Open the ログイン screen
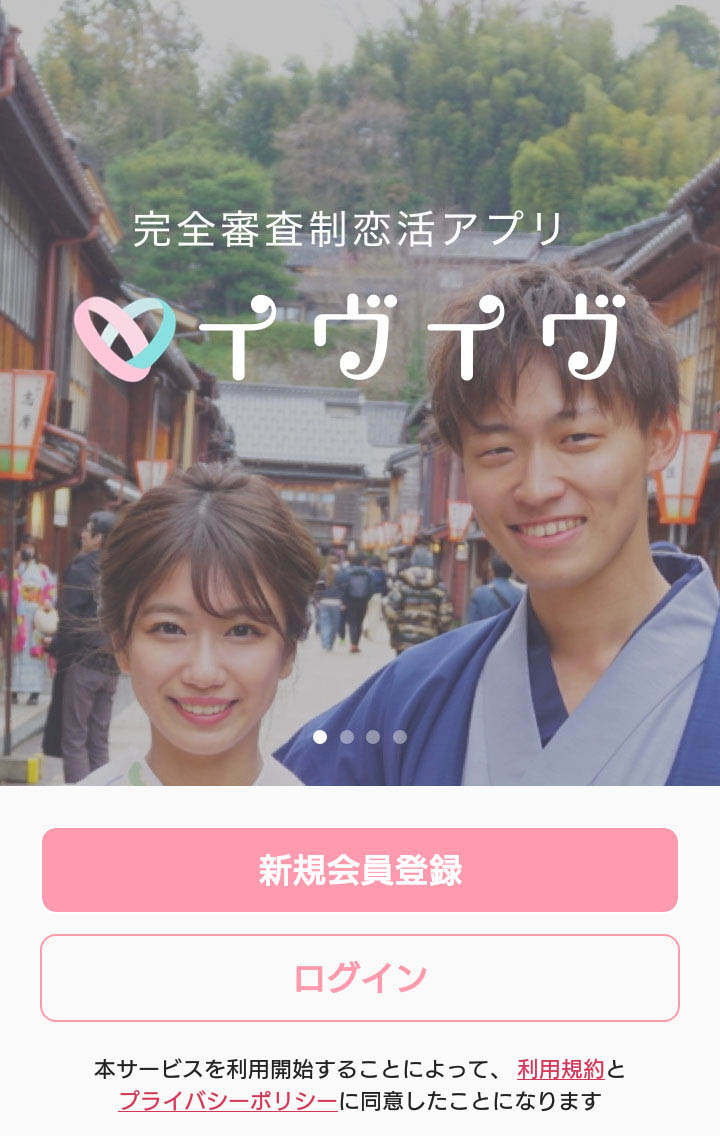720x1136 pixels. (360, 978)
